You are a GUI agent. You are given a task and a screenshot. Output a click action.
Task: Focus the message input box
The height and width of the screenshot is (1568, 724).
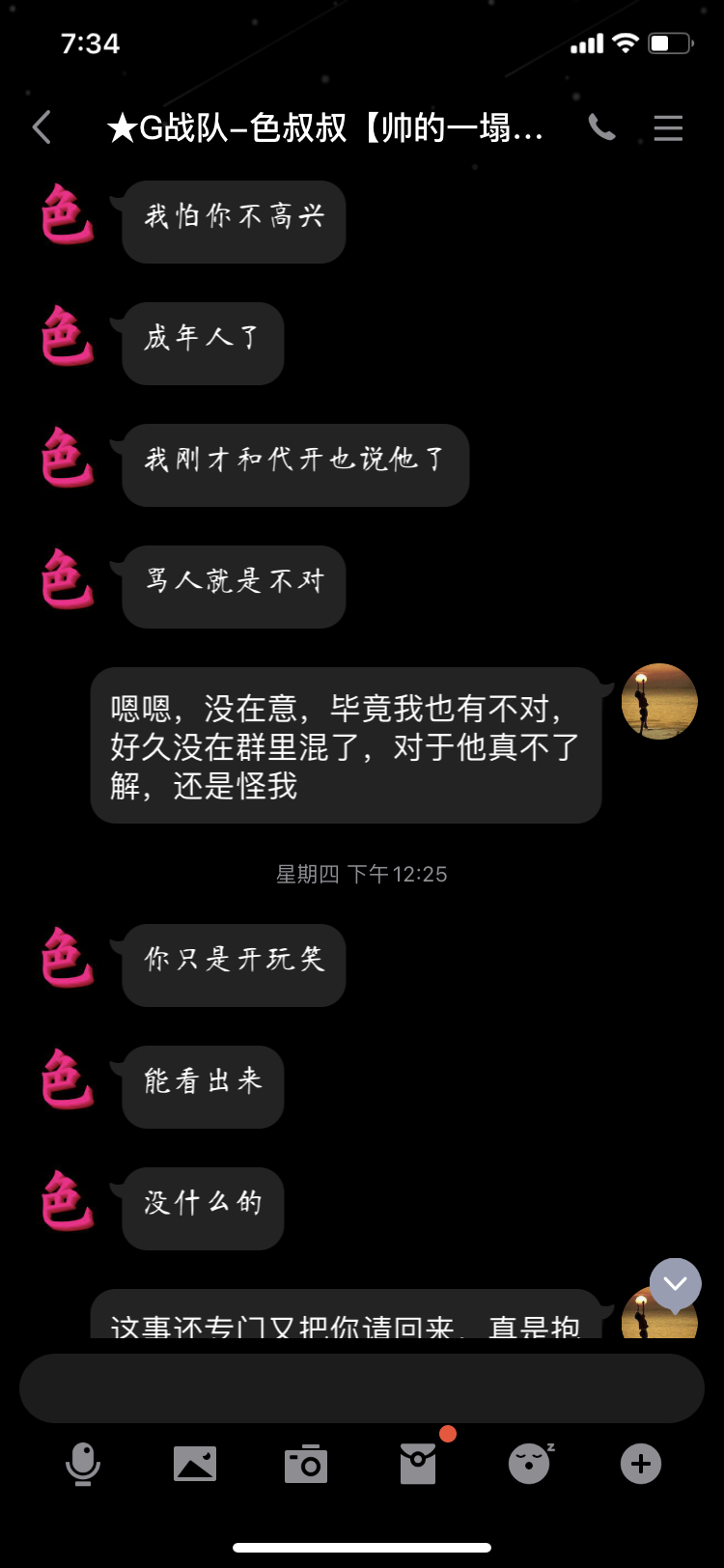coord(362,1387)
